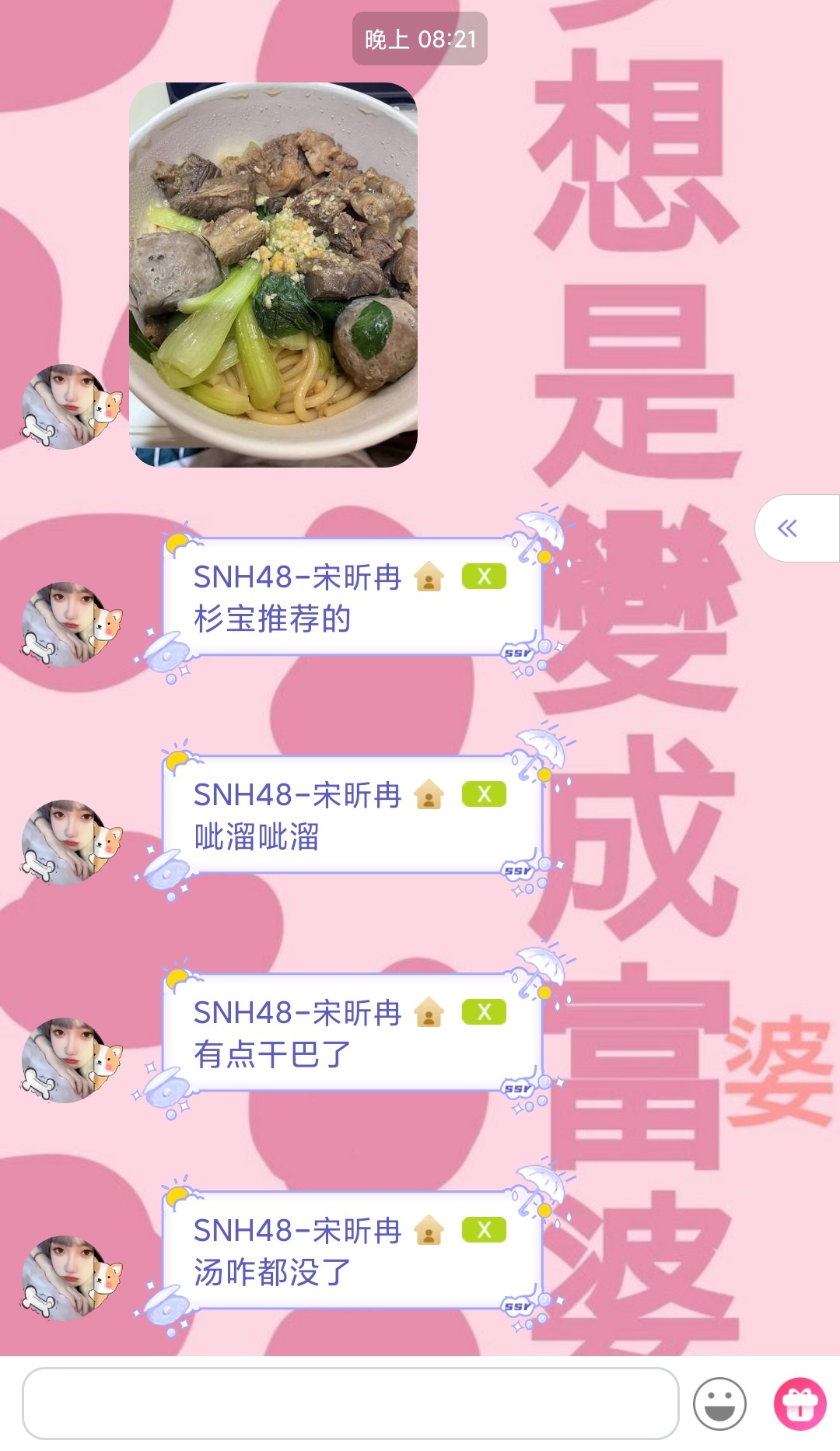This screenshot has width=840, height=1451.
Task: Tap avatar next to "呲溜呲溜" message
Action: point(68,843)
